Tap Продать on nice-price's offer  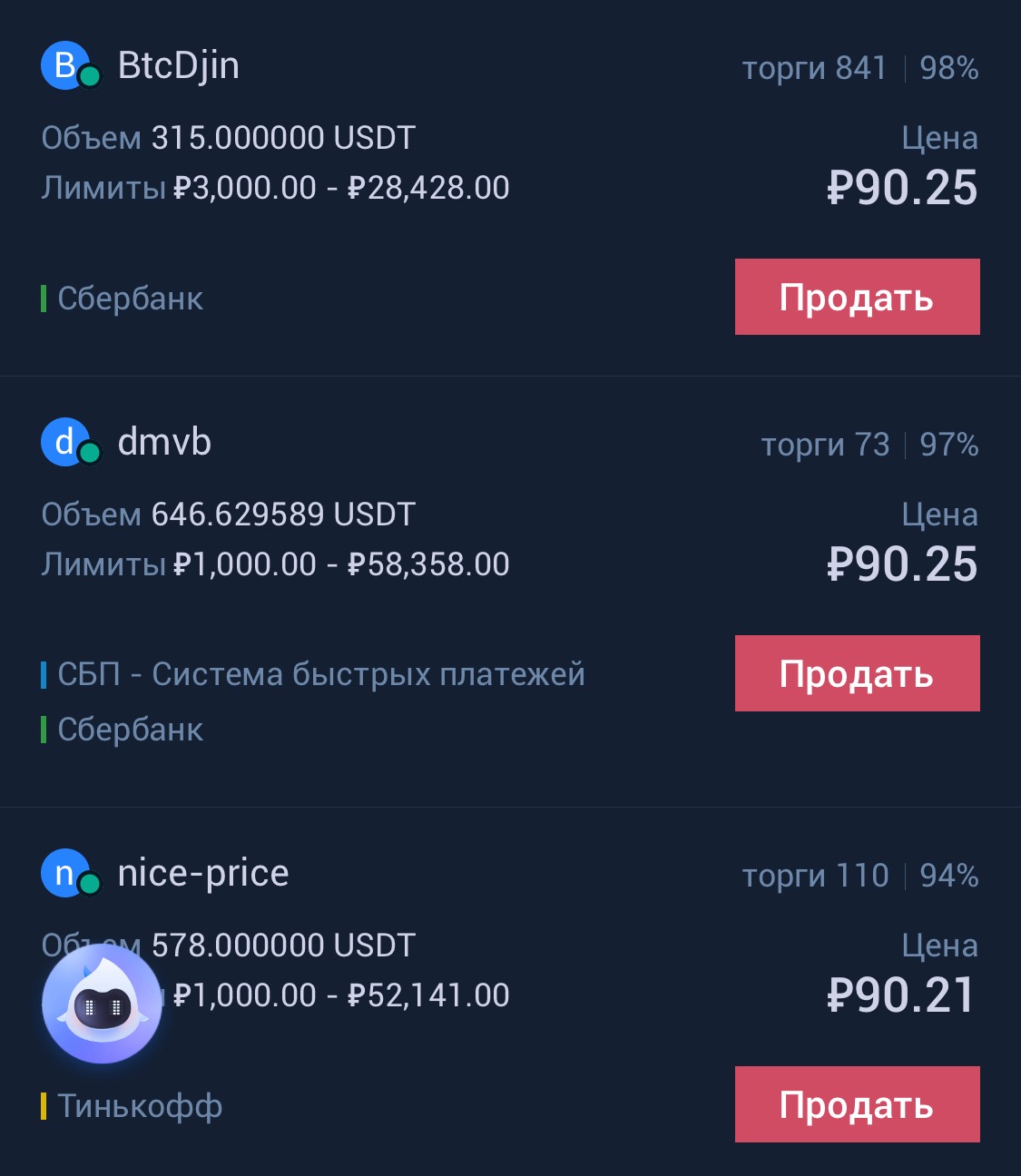click(x=857, y=1104)
